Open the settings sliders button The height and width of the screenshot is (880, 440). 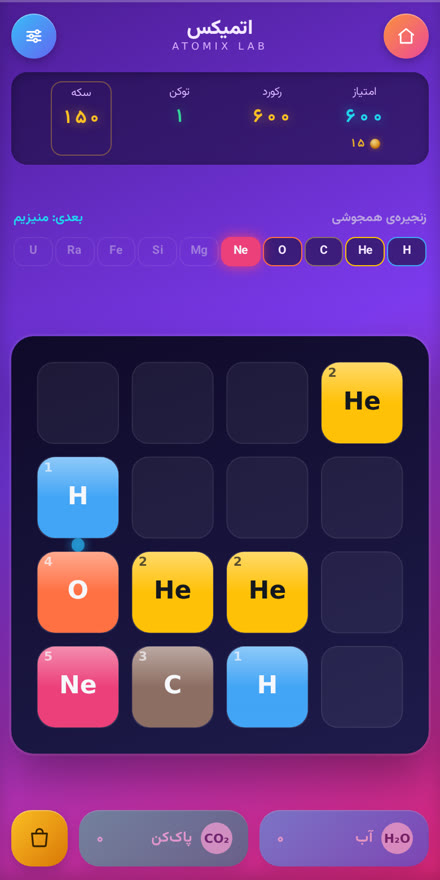[34, 36]
